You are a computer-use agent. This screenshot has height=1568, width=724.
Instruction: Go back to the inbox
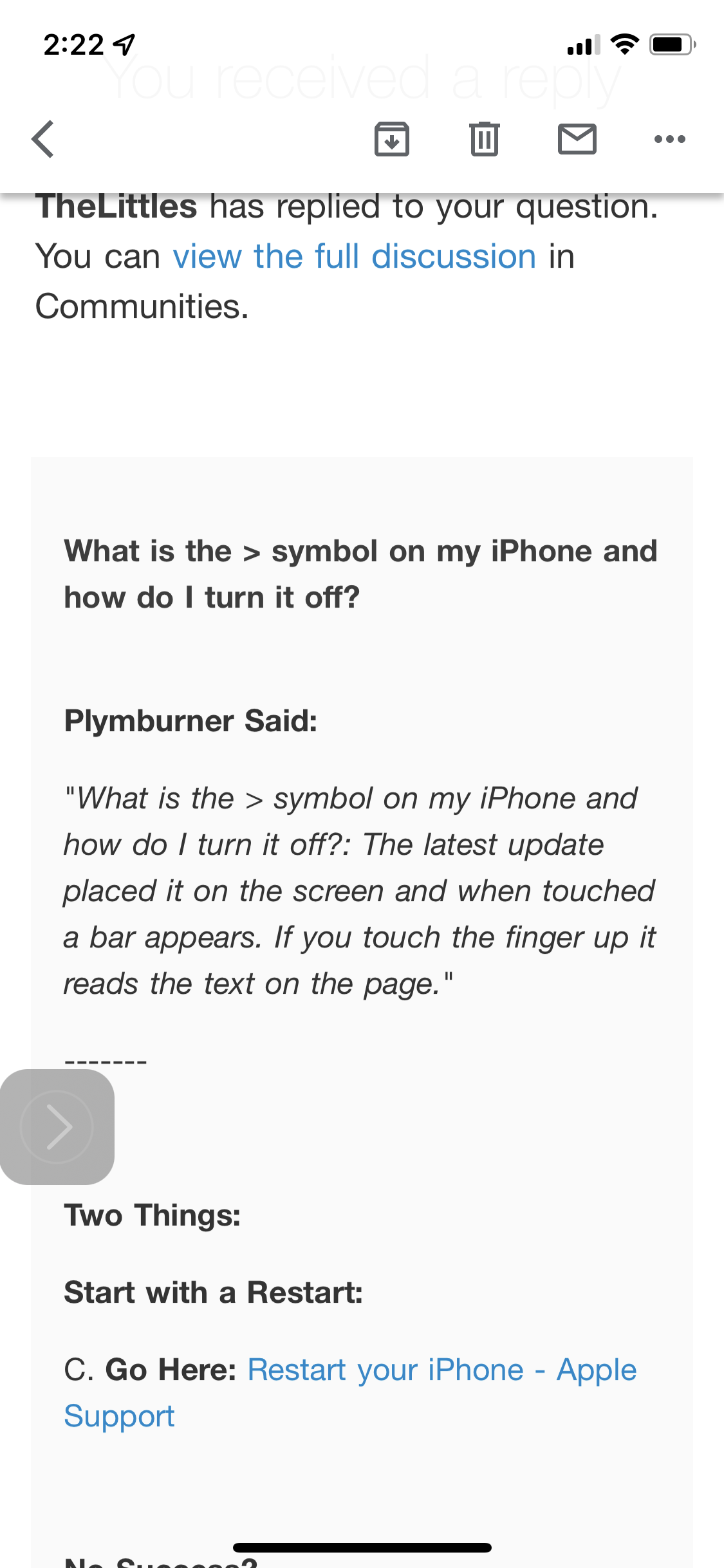click(x=43, y=139)
